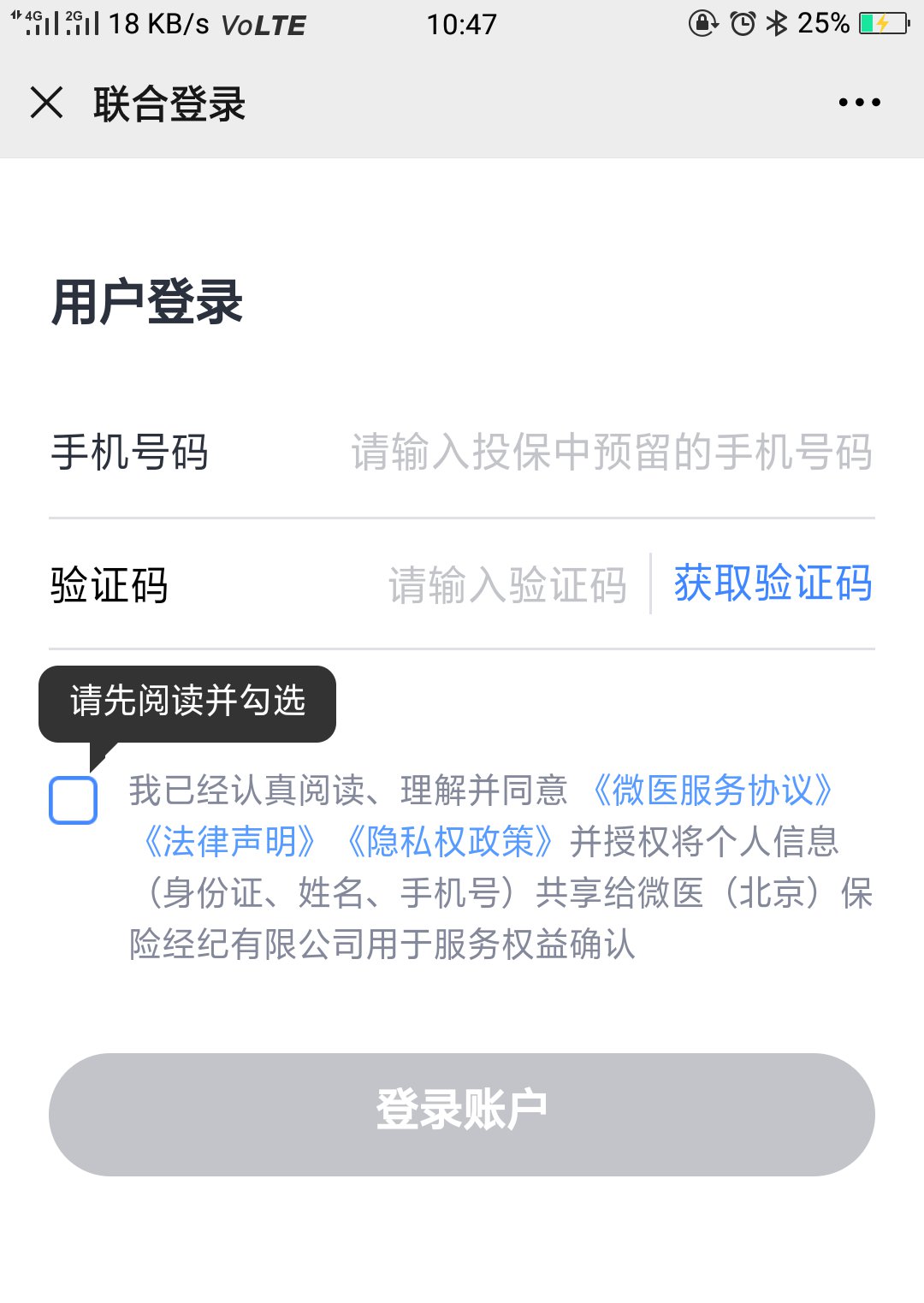
Task: View the 《隐私权政策》 link
Action: click(x=451, y=841)
